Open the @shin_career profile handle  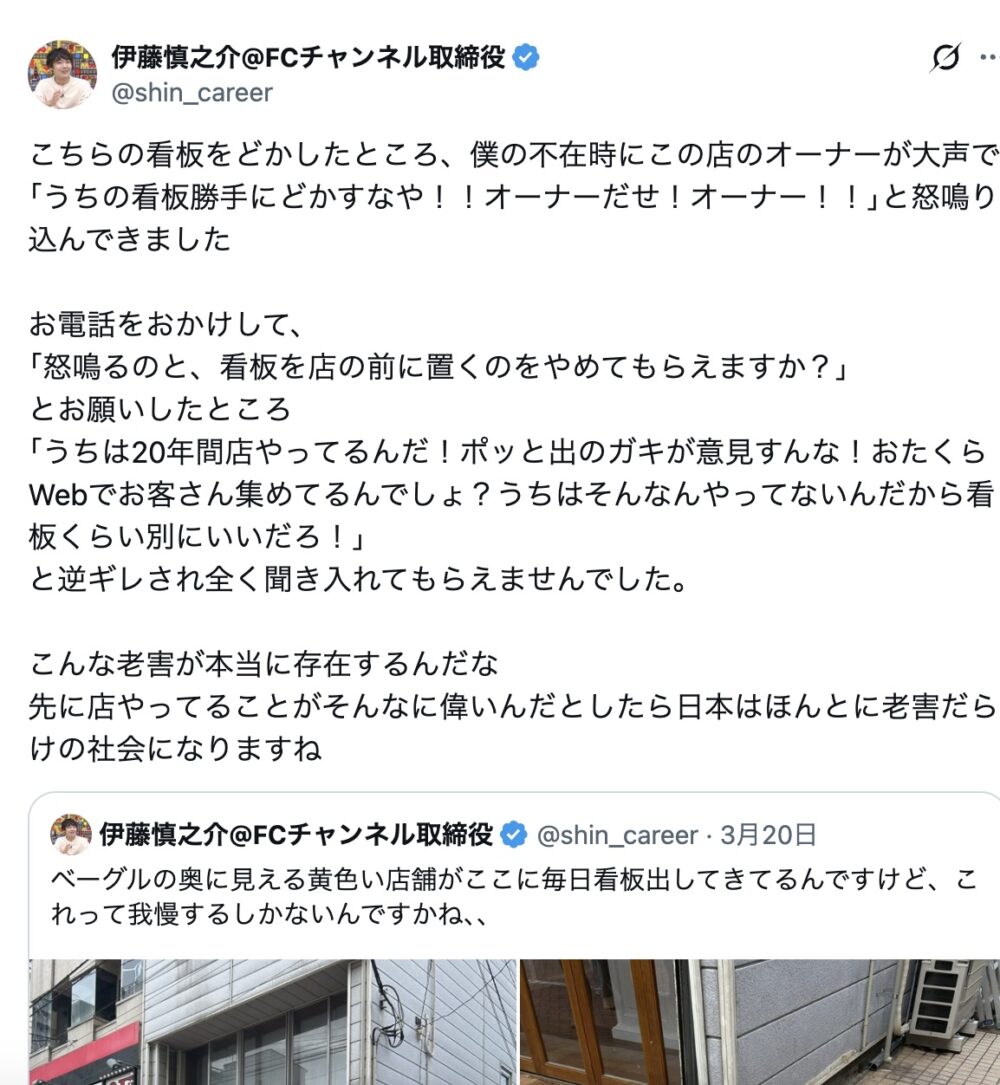(192, 94)
